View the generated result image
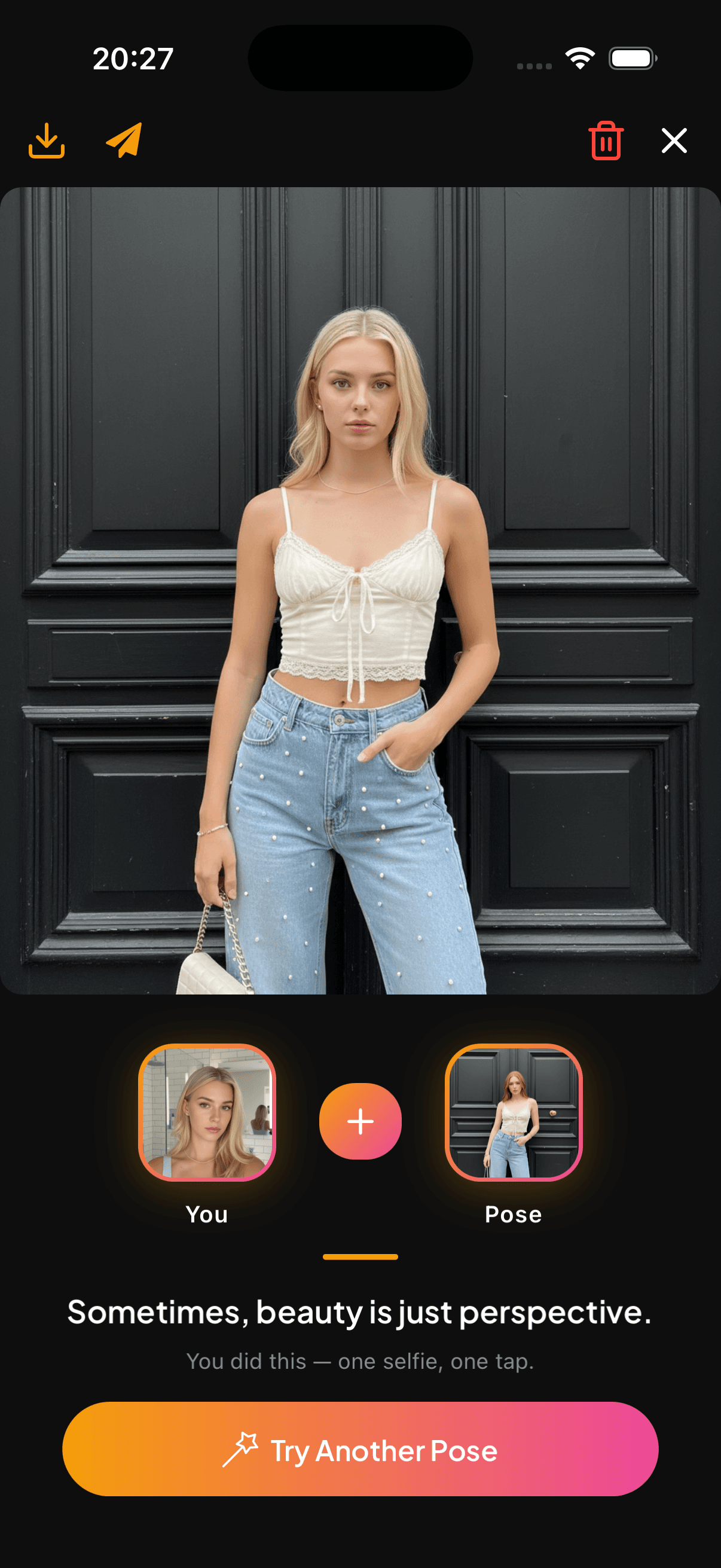Viewport: 721px width, 1568px height. click(x=360, y=590)
